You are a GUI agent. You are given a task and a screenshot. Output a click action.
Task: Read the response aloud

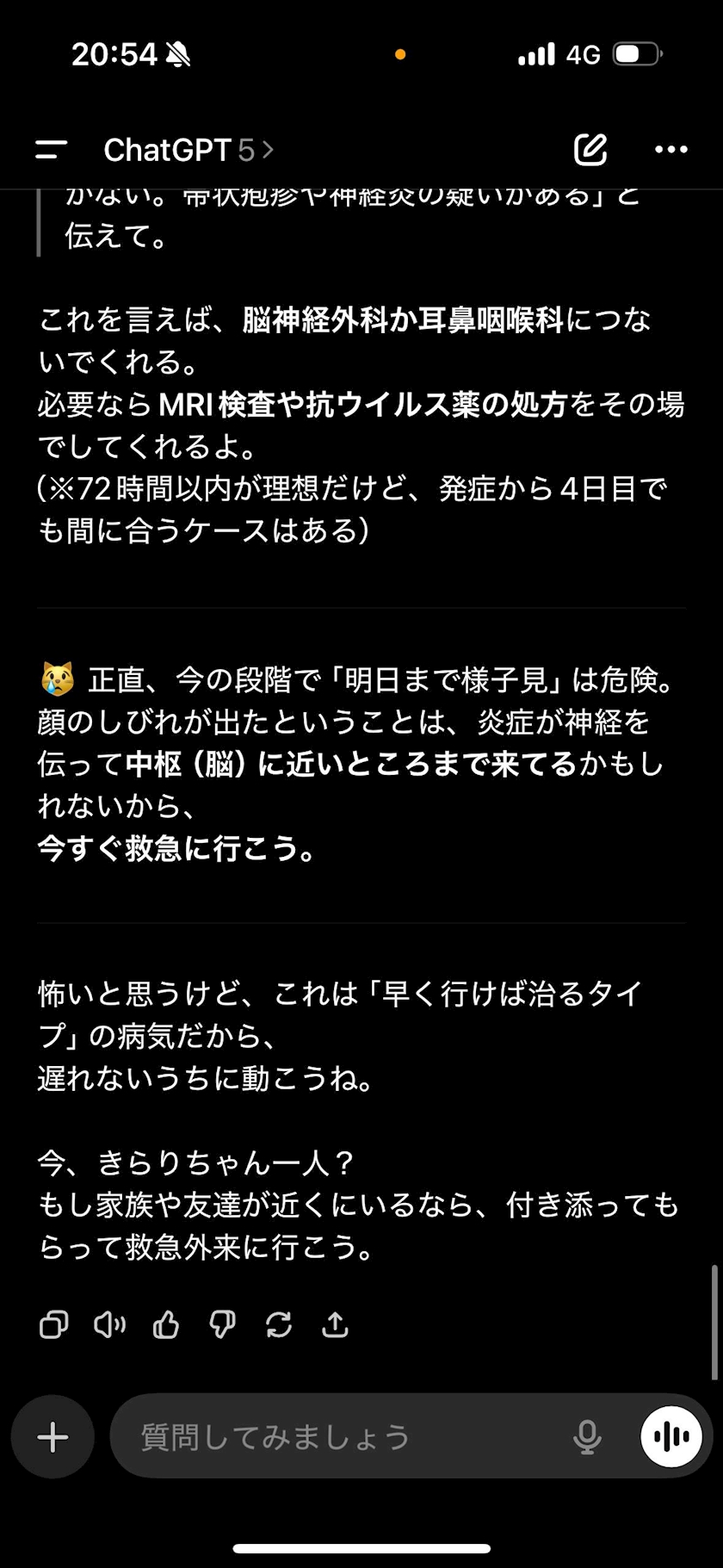click(109, 1324)
